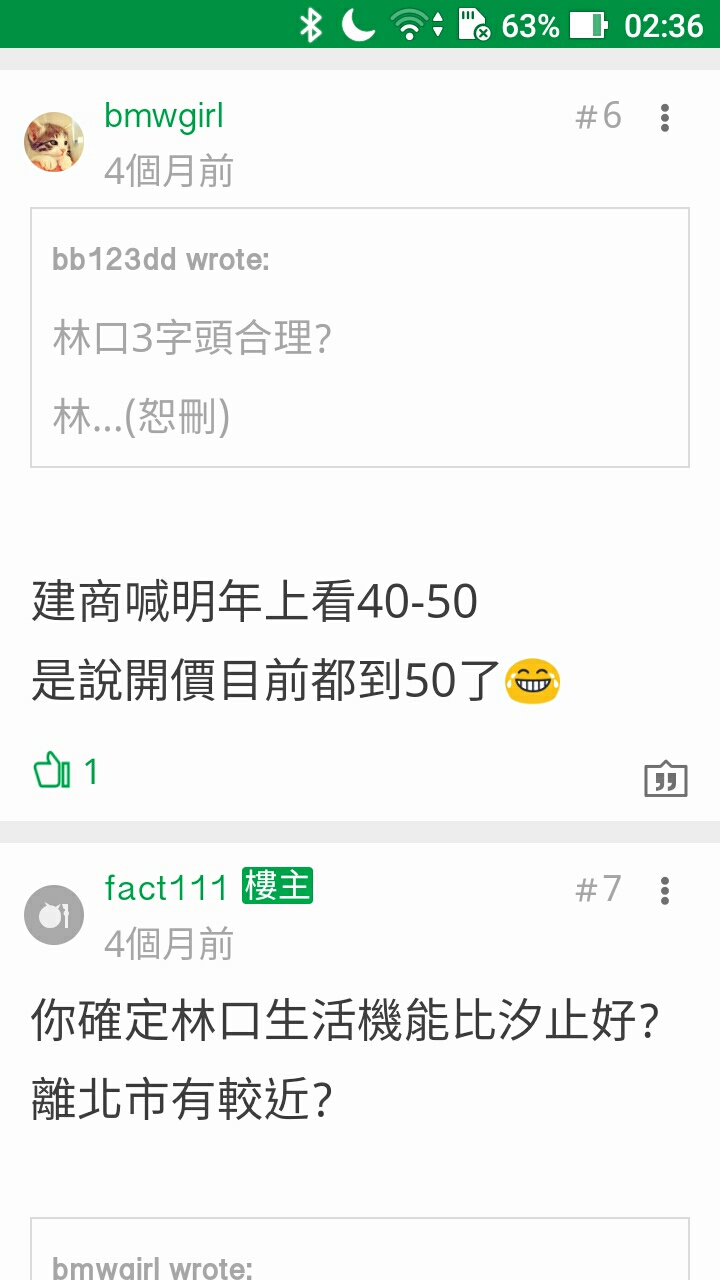Screen dimensions: 720x1280
Task: Quote bmwgirl's post #6
Action: click(x=665, y=779)
